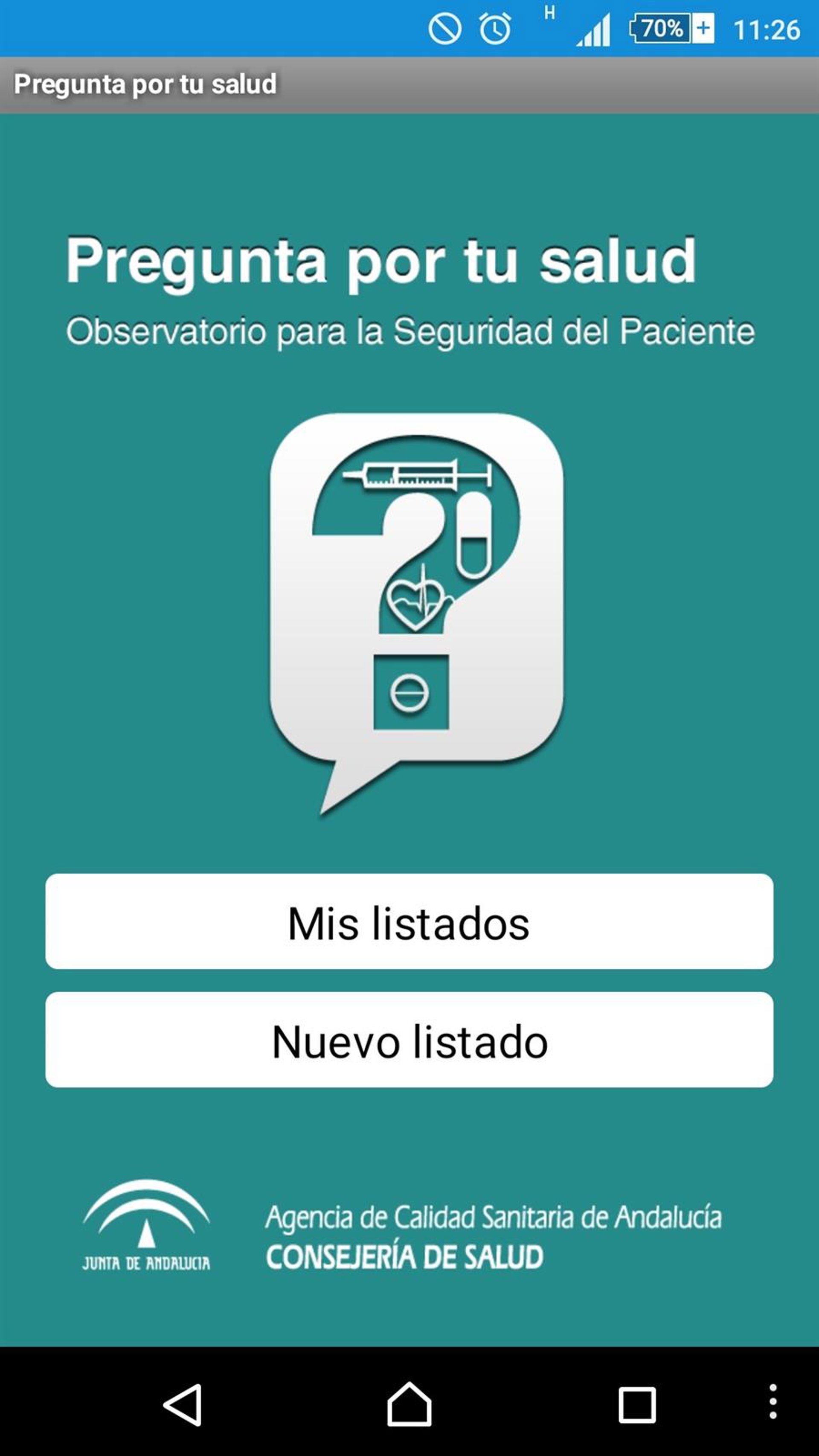
Task: Open the three-dot overflow menu
Action: coord(773,1402)
